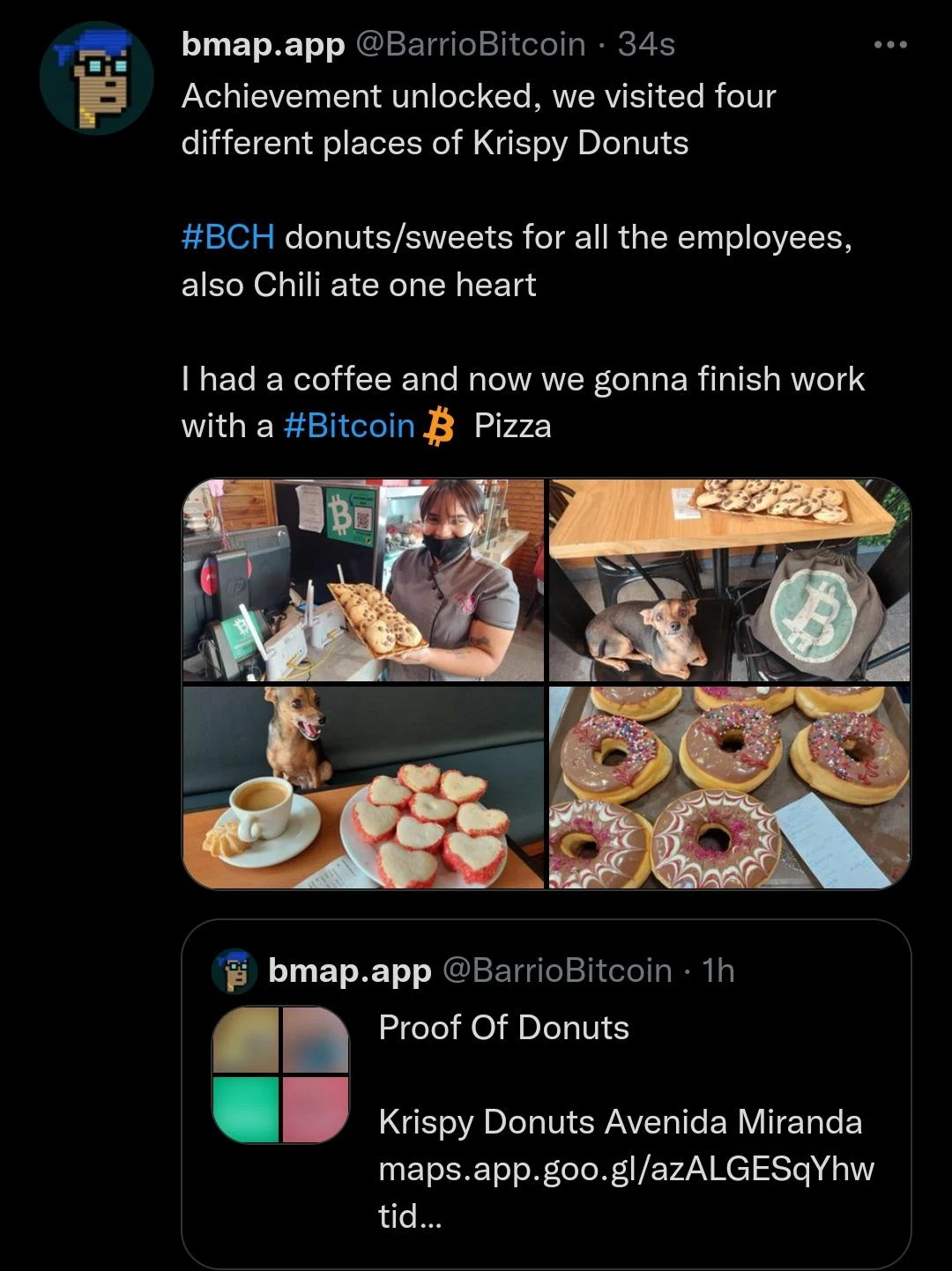This screenshot has width=952, height=1271.
Task: Click the quoted tweet's small profile avatar
Action: click(x=234, y=971)
